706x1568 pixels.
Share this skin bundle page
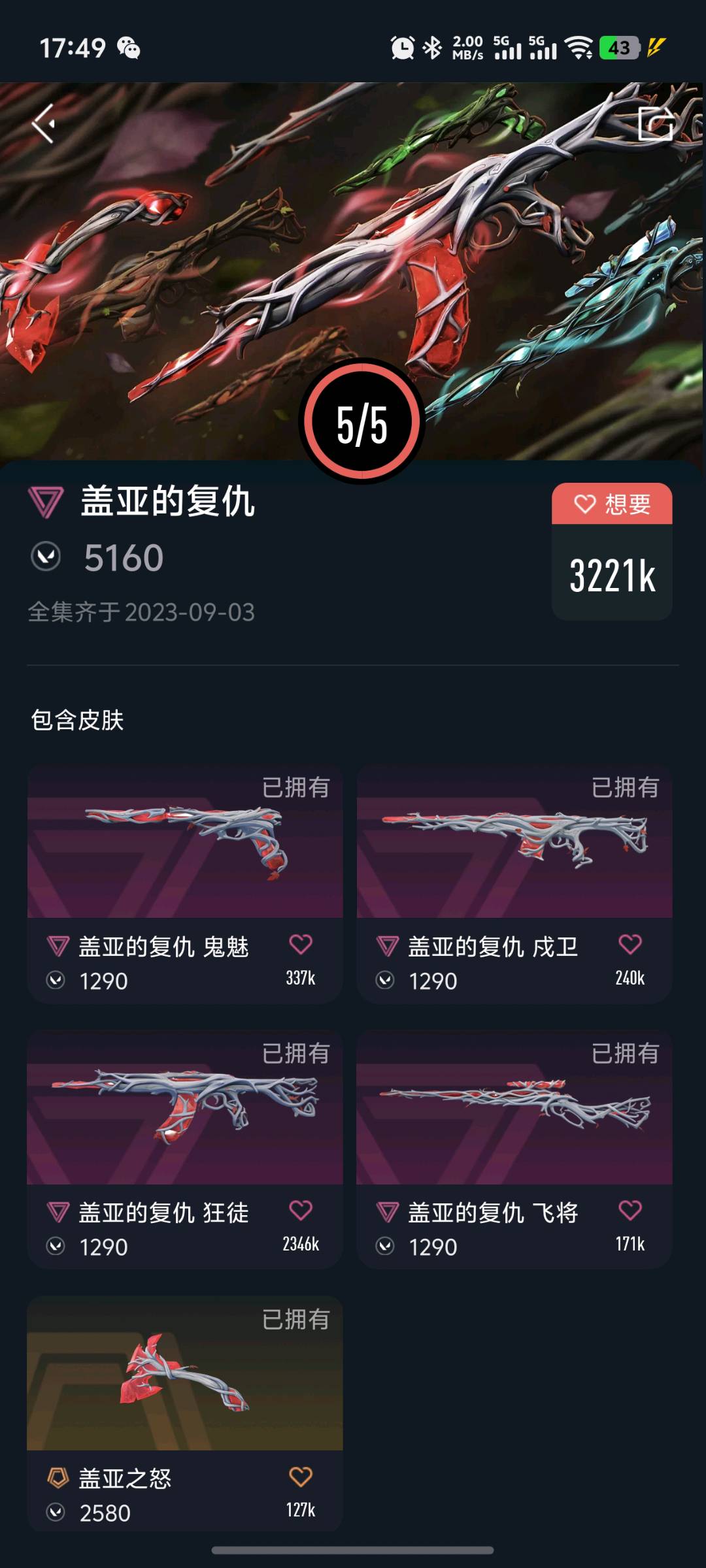pyautogui.click(x=656, y=123)
